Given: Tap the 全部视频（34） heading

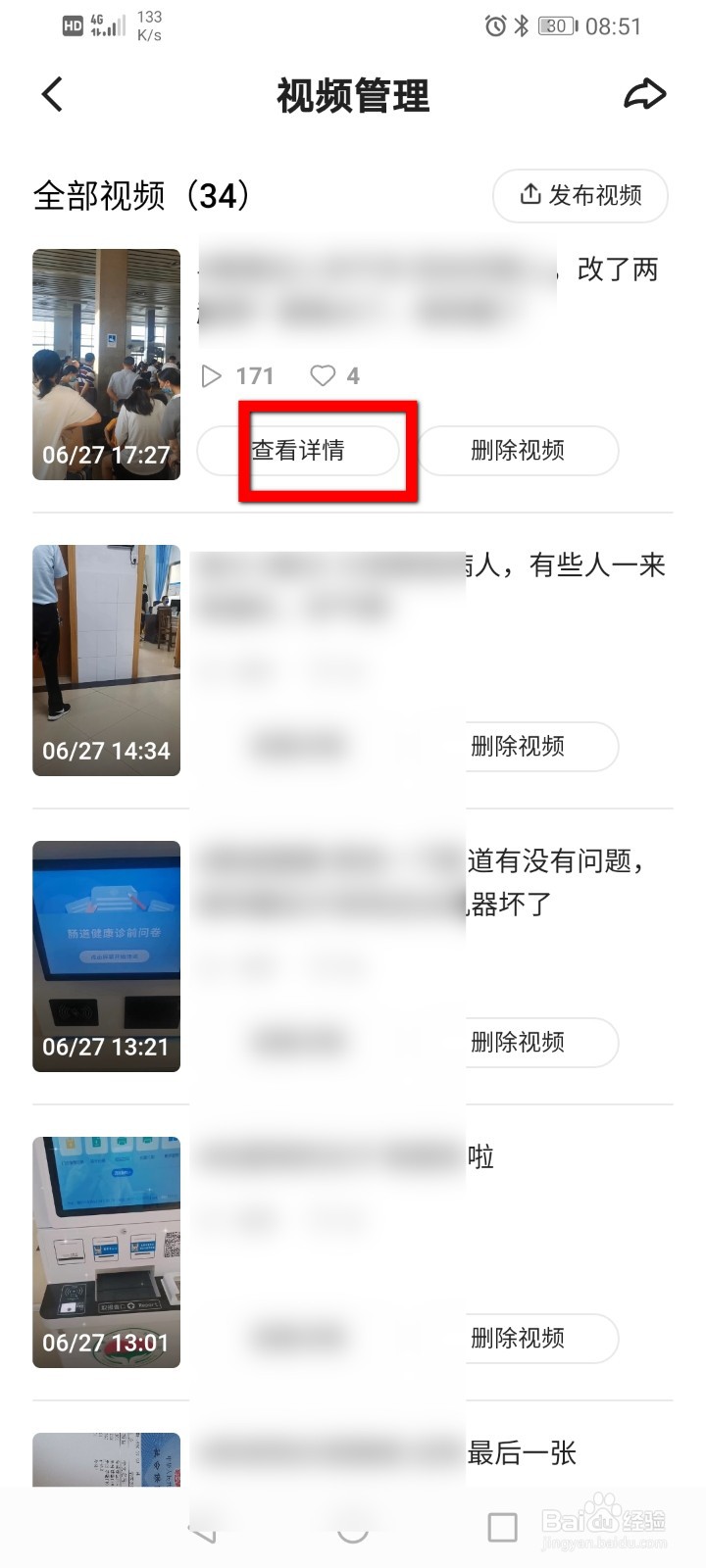Looking at the screenshot, I should pos(139,196).
